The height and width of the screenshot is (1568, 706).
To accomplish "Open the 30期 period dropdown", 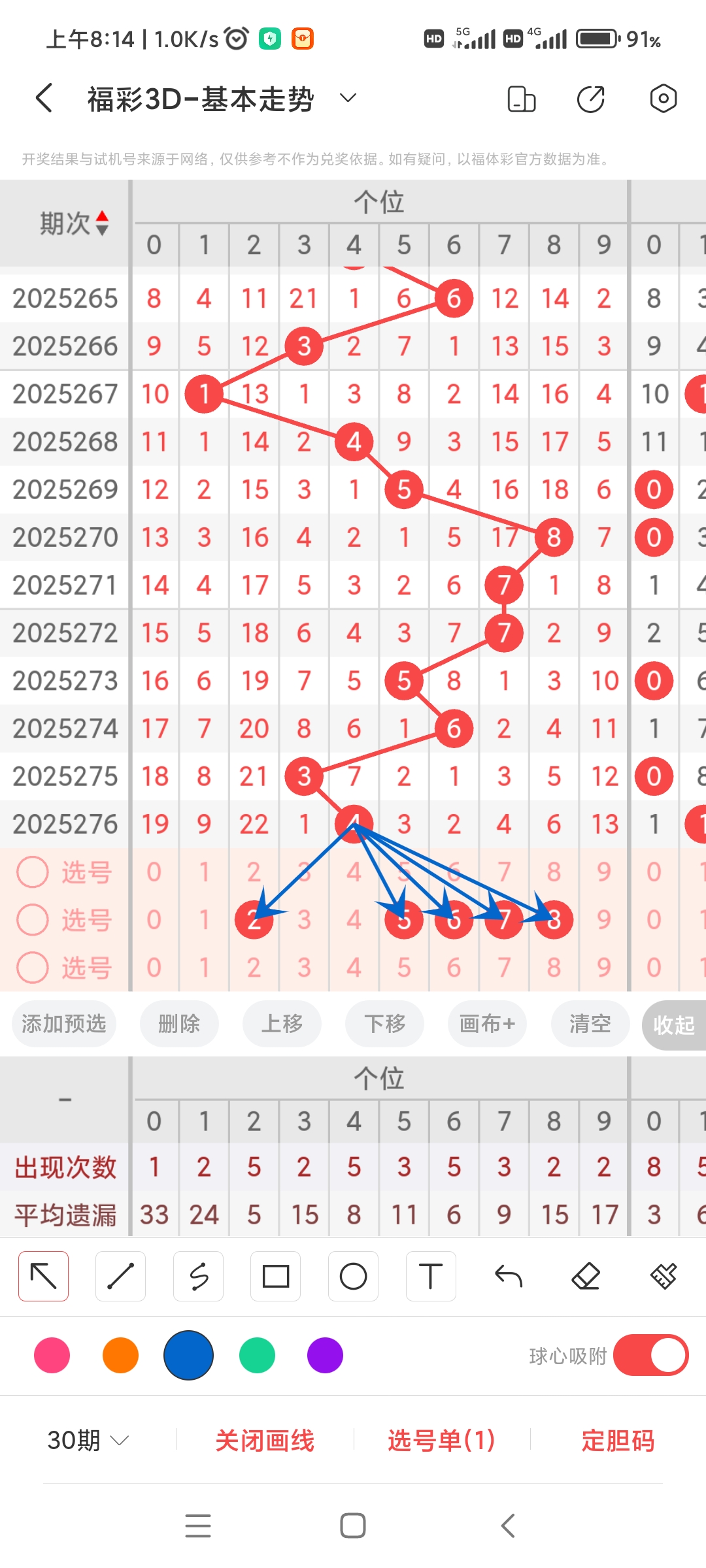I will [x=87, y=1439].
